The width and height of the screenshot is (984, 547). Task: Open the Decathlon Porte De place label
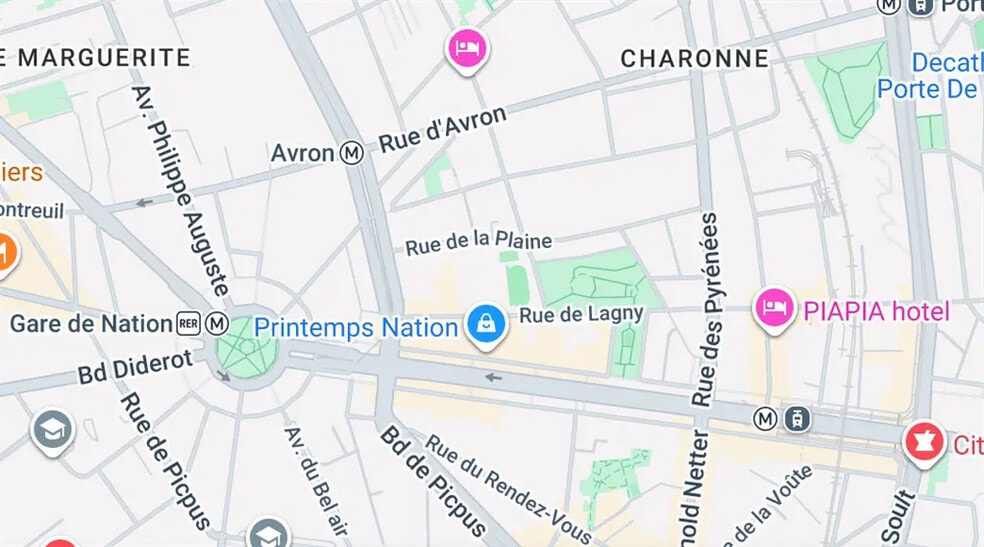[928, 76]
